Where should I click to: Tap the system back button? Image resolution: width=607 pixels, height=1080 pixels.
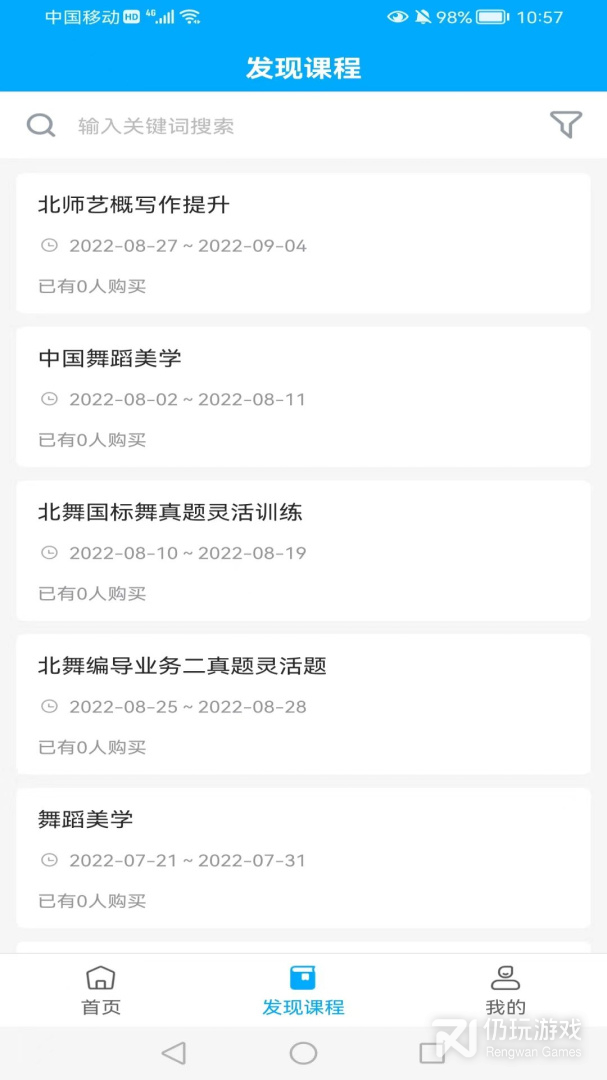click(174, 1052)
